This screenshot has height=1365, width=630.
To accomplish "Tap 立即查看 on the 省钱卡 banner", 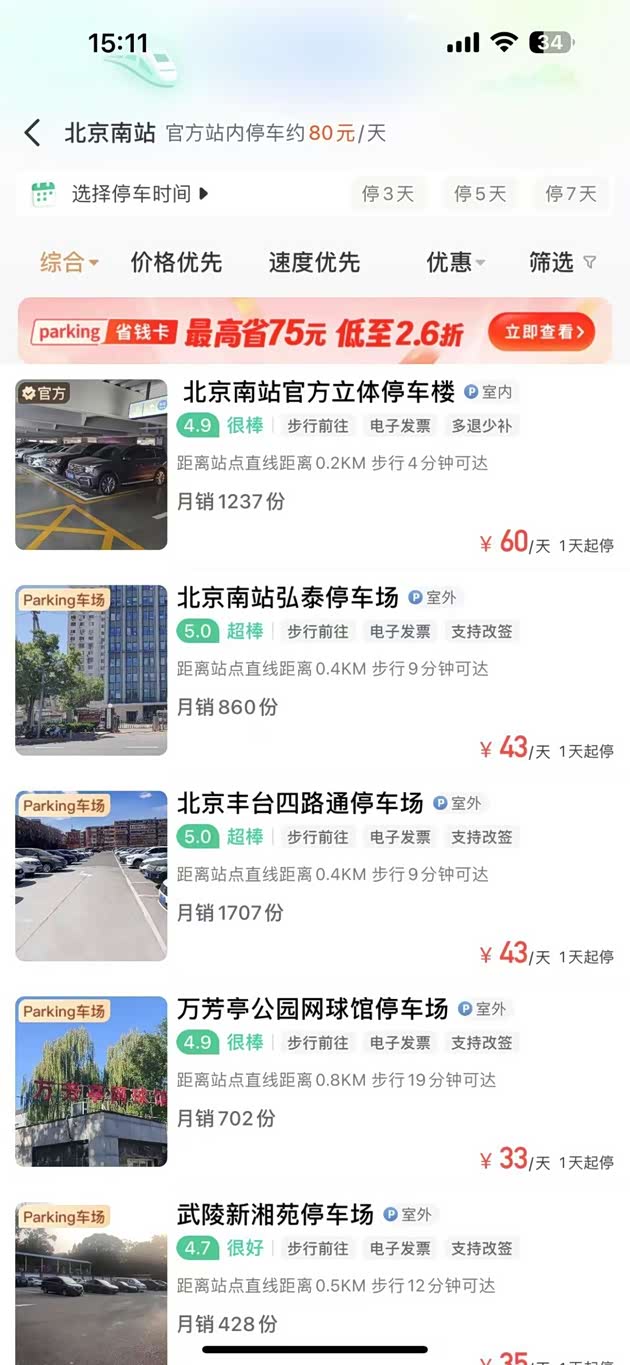I will (541, 331).
